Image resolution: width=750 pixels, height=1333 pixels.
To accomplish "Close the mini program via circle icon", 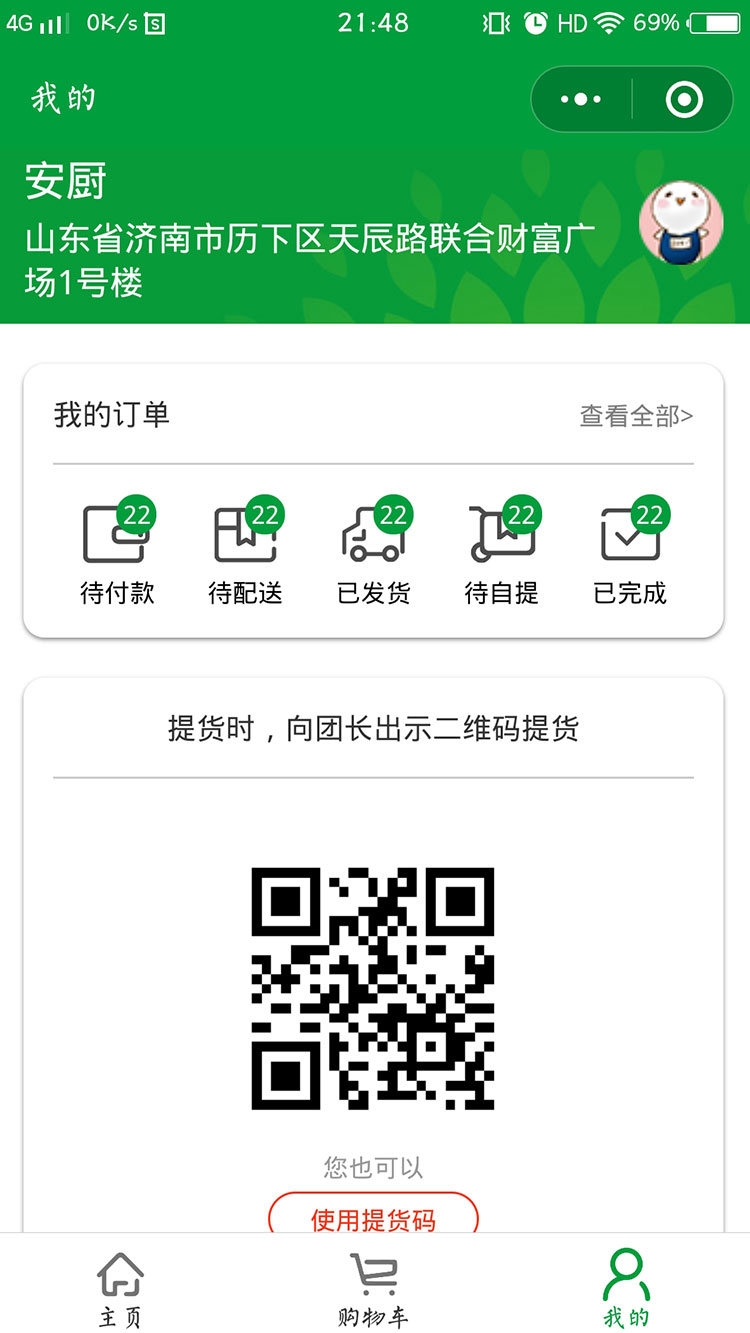I will 684,99.
